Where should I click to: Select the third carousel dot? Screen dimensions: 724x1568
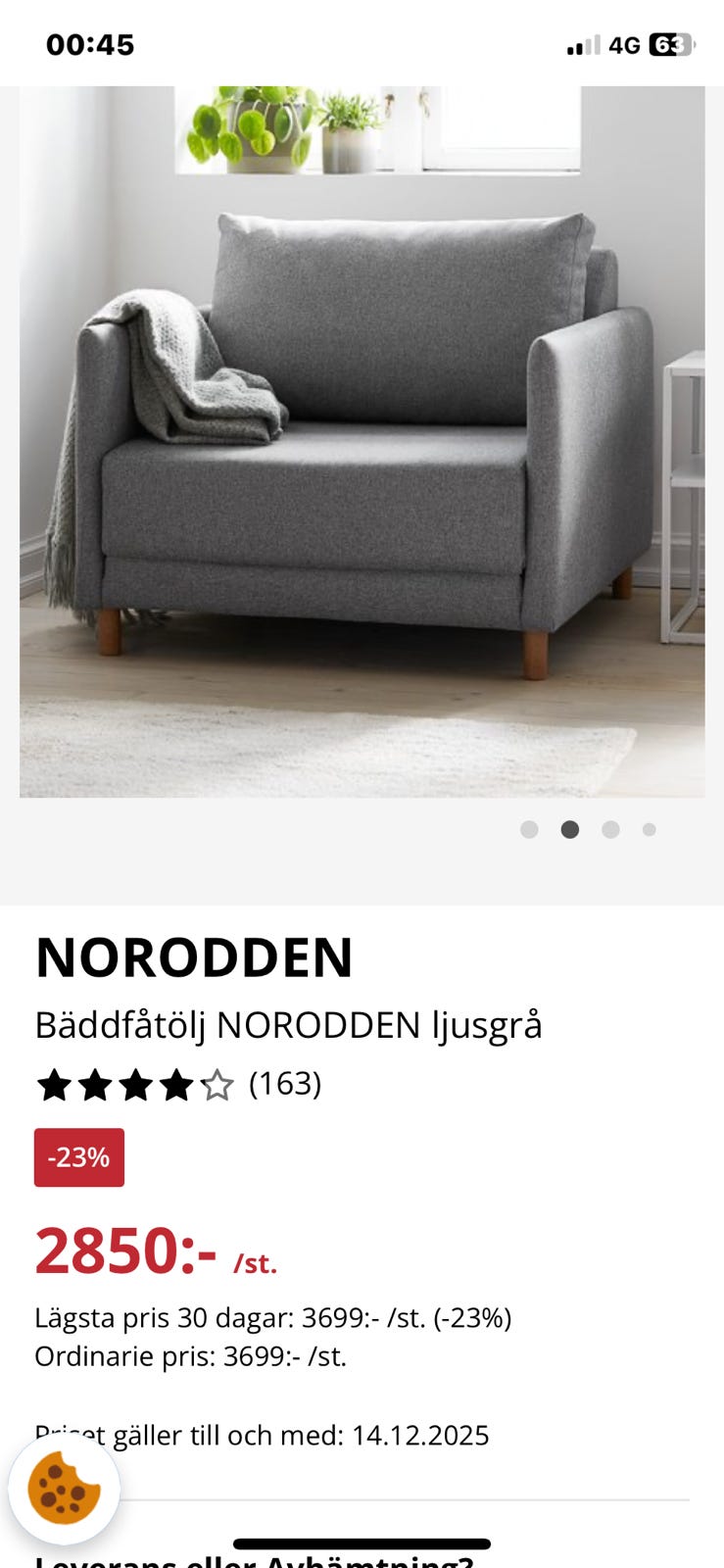[610, 829]
